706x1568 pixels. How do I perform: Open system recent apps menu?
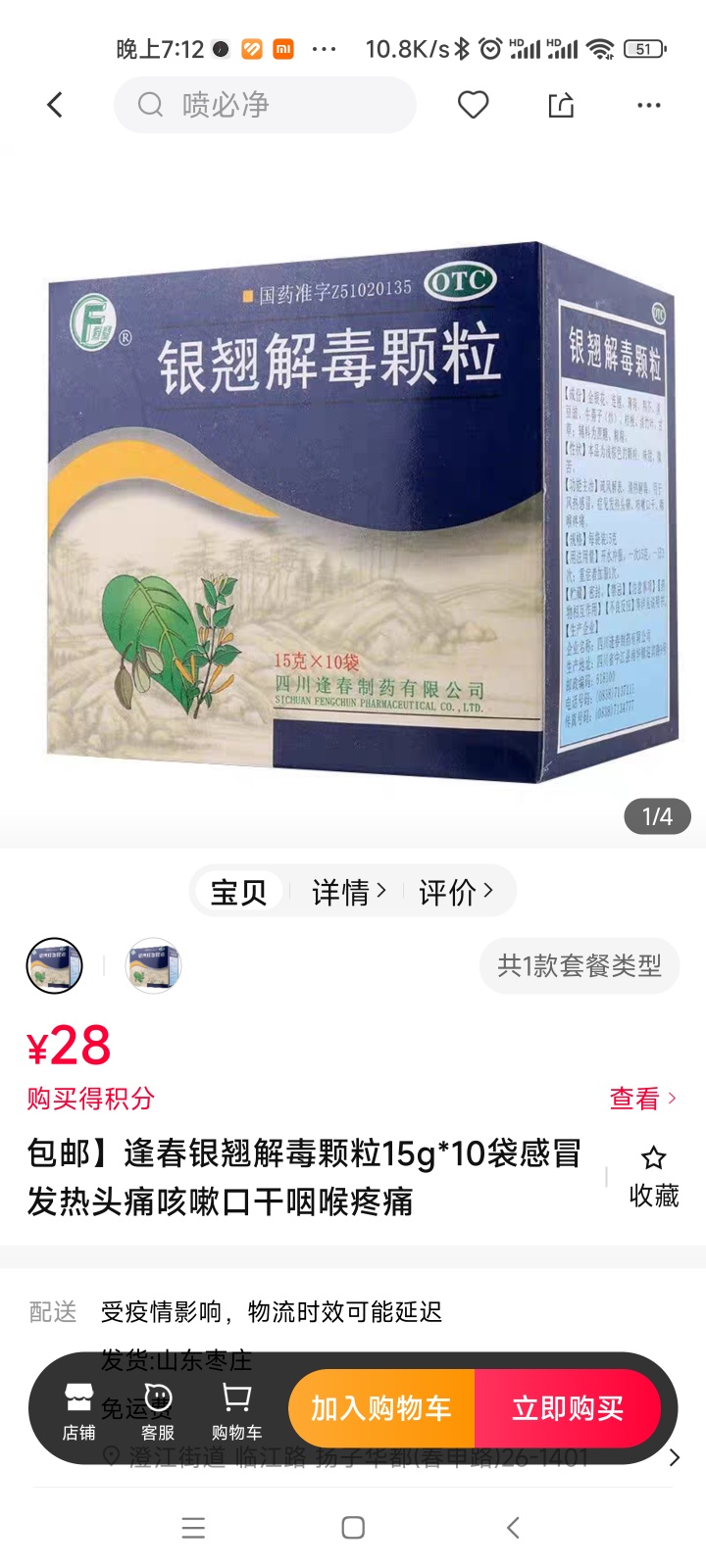coord(193,1528)
